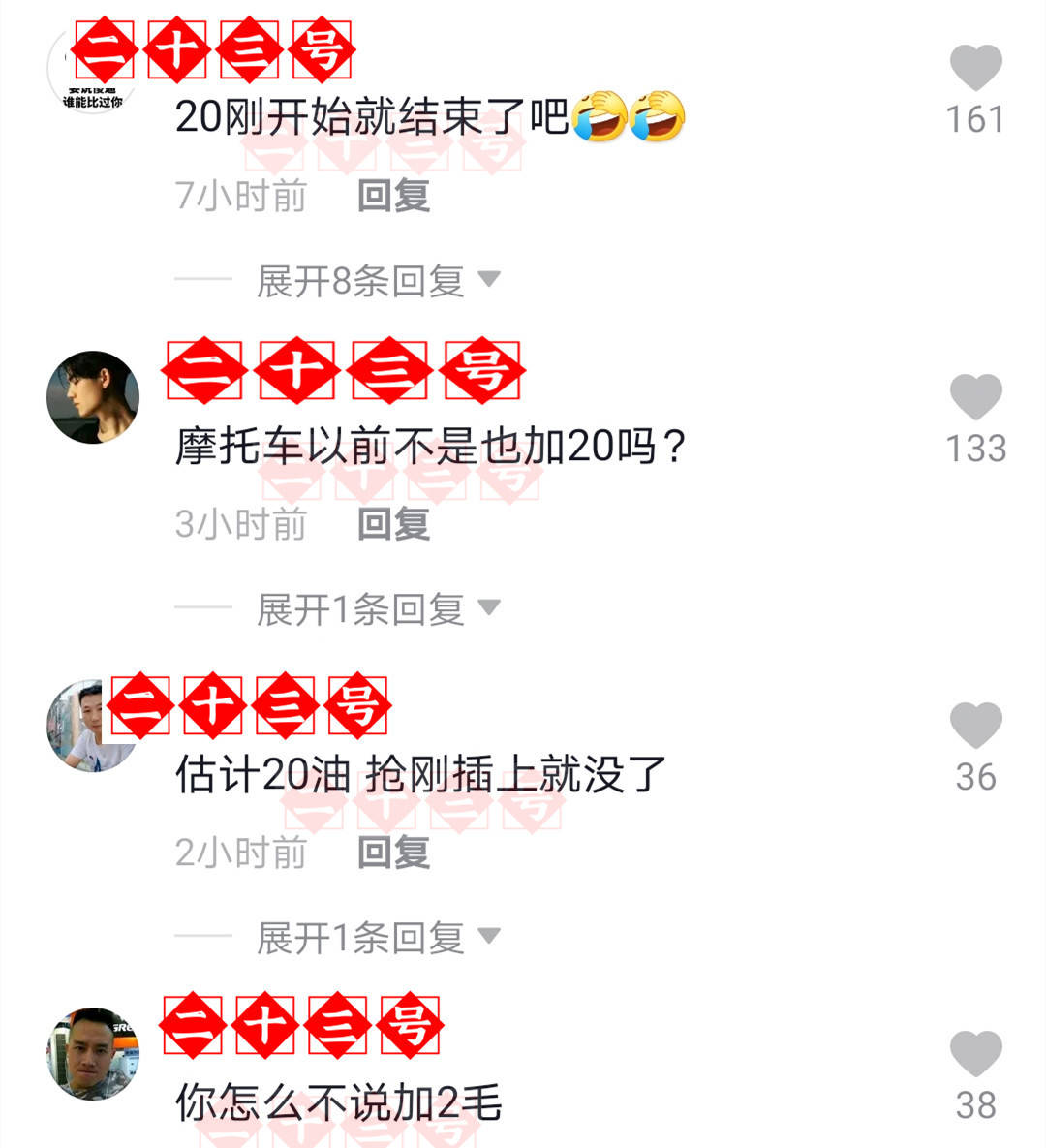Like the comment '你怎么不说加2毛'
This screenshot has width=1046, height=1148.
[x=975, y=1055]
